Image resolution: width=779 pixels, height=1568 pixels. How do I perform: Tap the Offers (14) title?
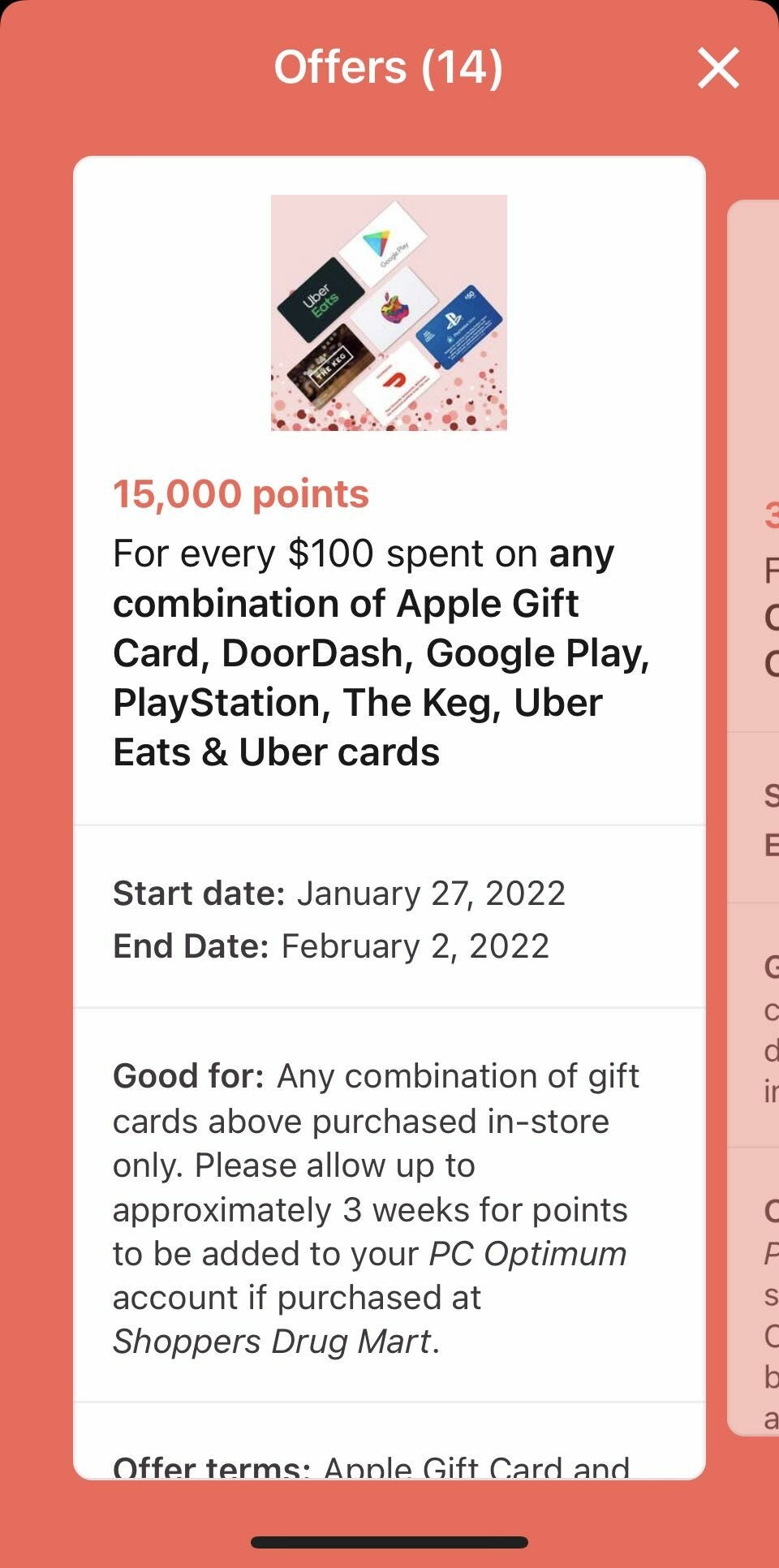point(389,68)
